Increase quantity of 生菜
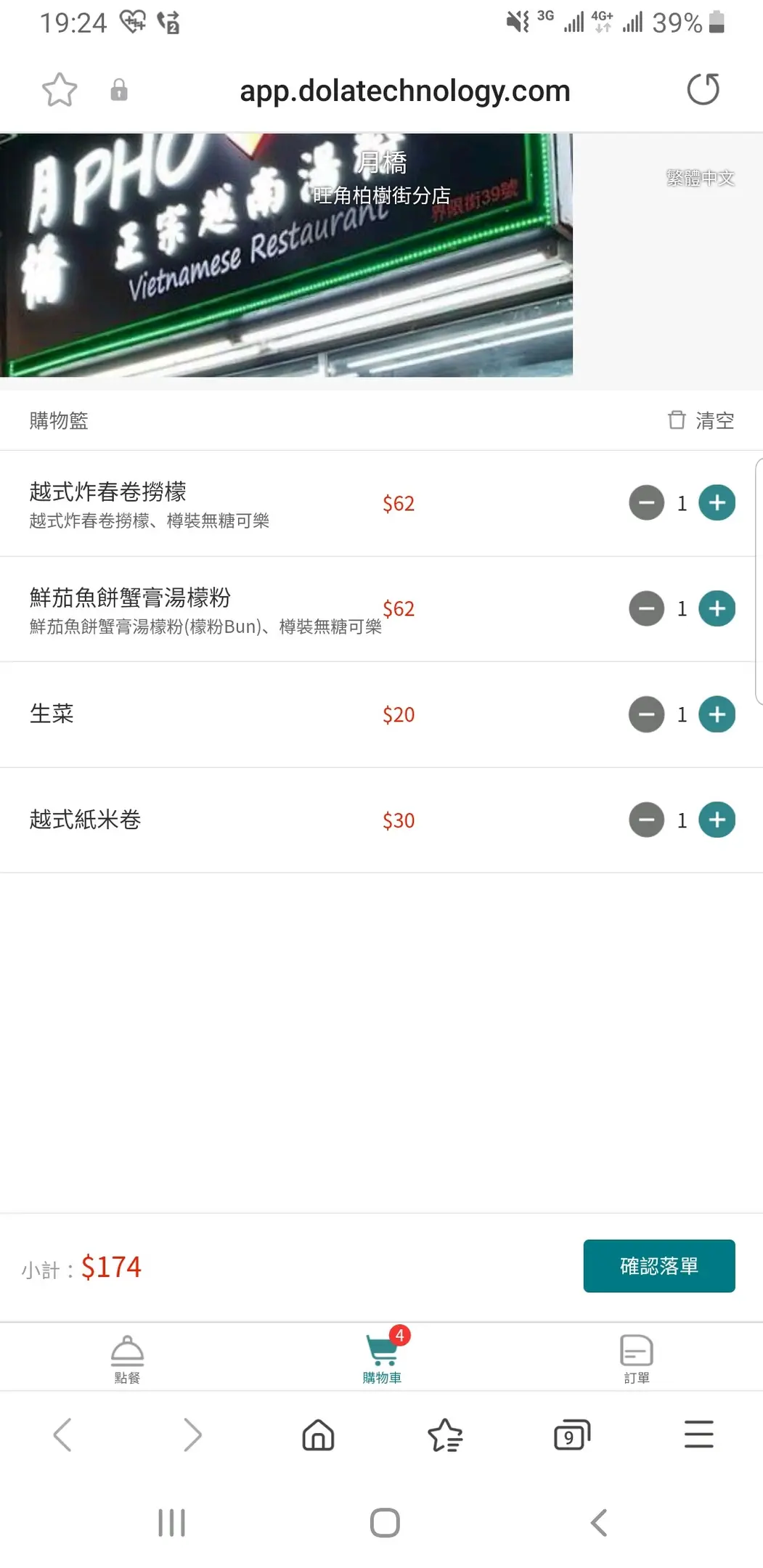The image size is (763, 1568). [x=717, y=714]
